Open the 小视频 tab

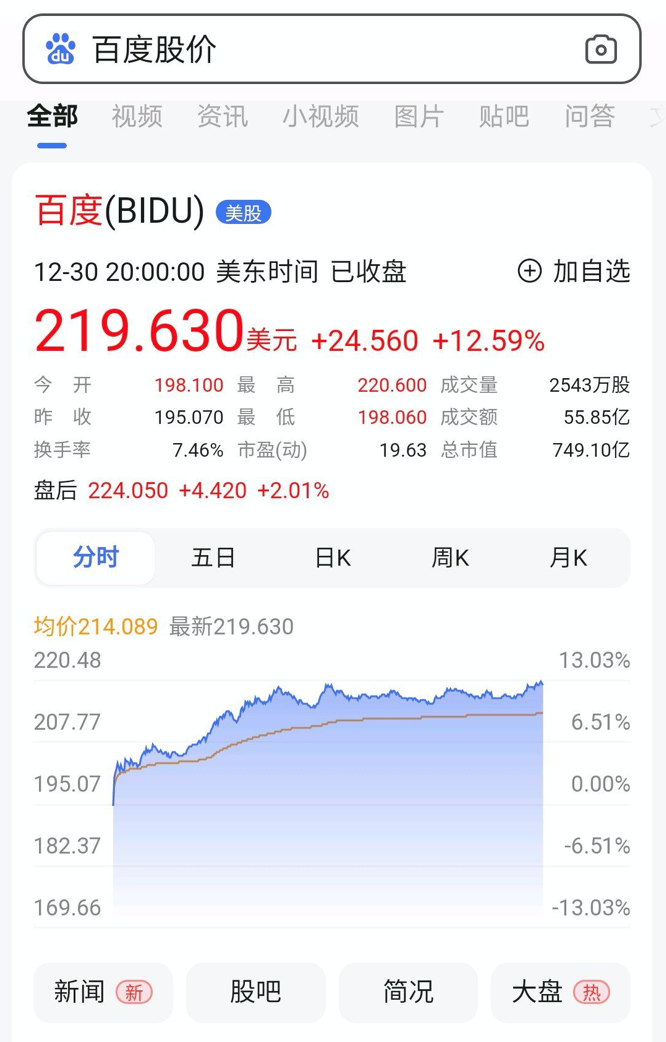(320, 116)
